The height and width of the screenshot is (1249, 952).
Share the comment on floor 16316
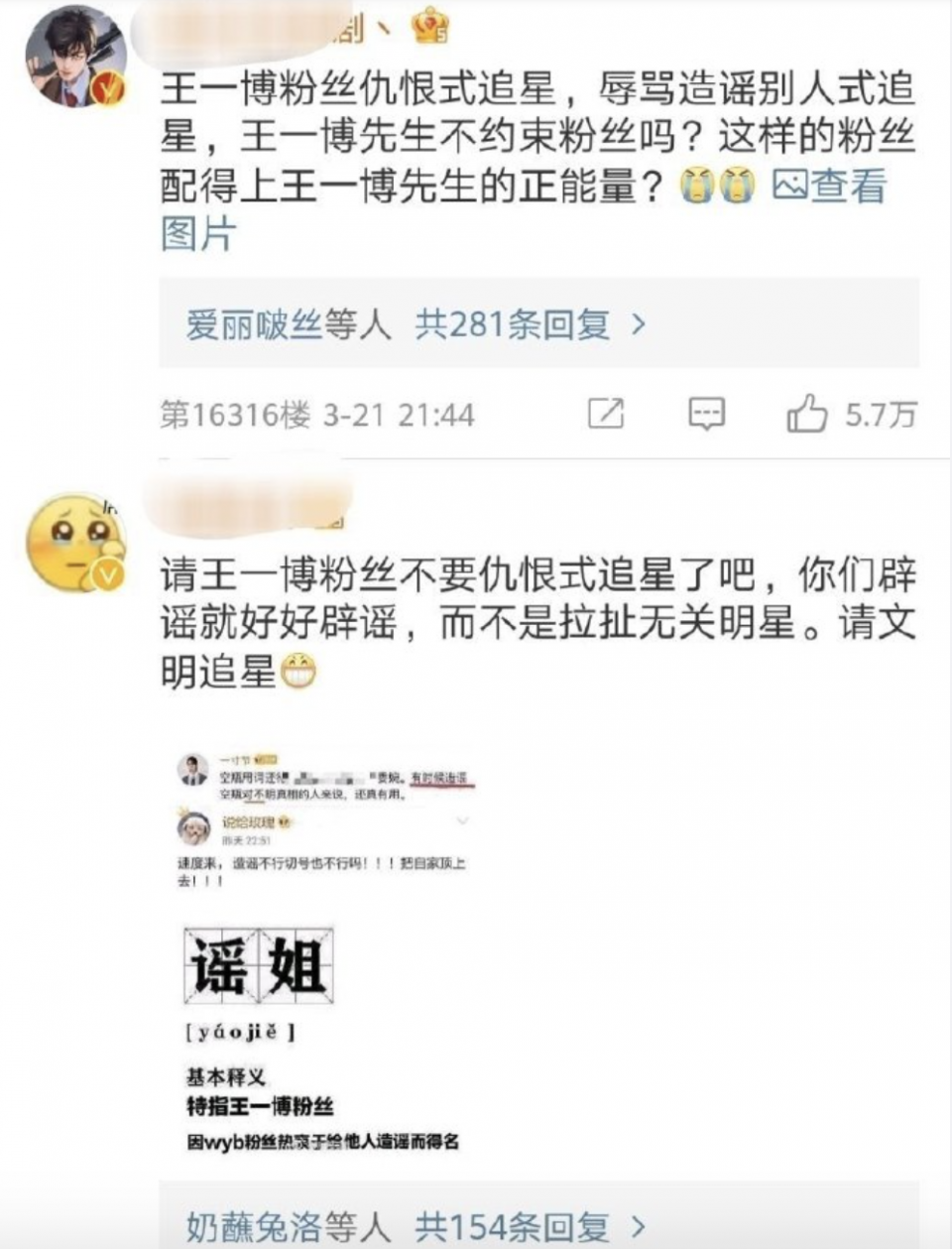tap(606, 414)
